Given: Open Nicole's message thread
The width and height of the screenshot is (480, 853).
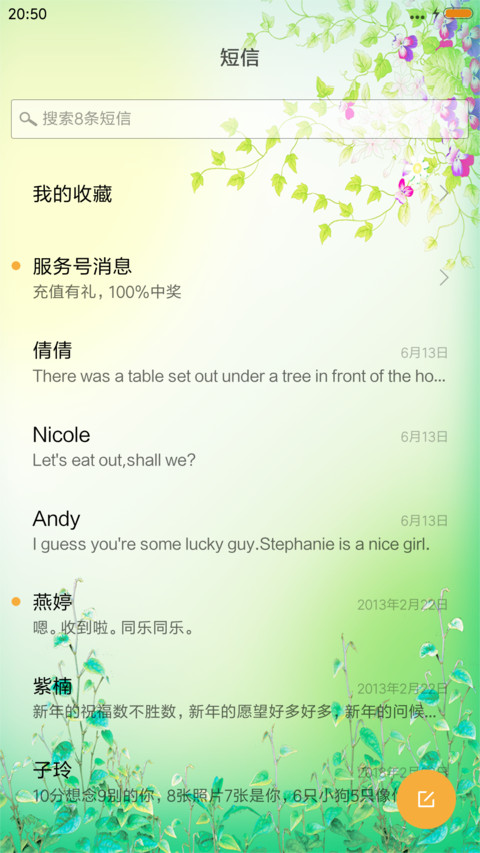Looking at the screenshot, I should click(x=240, y=447).
